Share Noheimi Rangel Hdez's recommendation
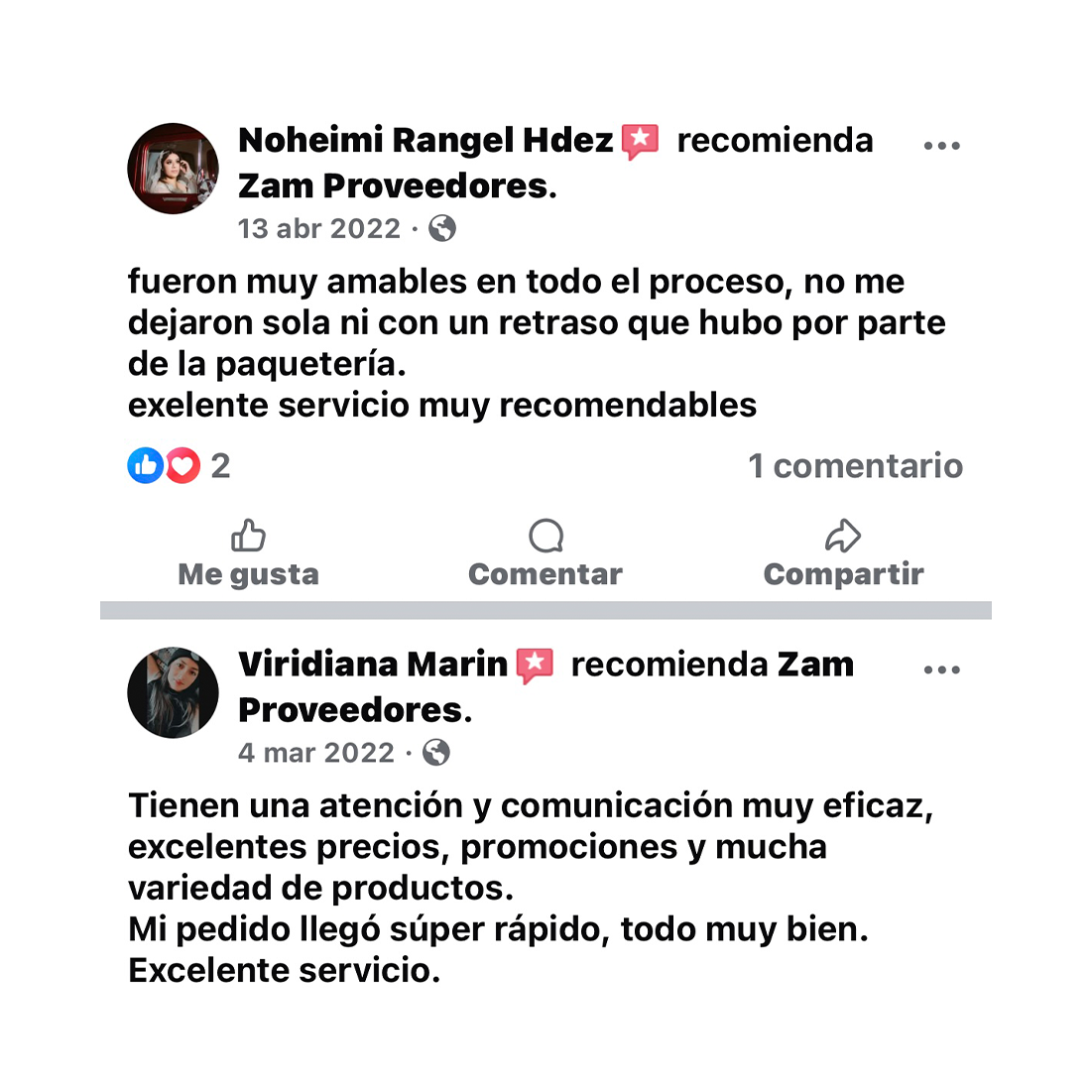 pyautogui.click(x=843, y=554)
